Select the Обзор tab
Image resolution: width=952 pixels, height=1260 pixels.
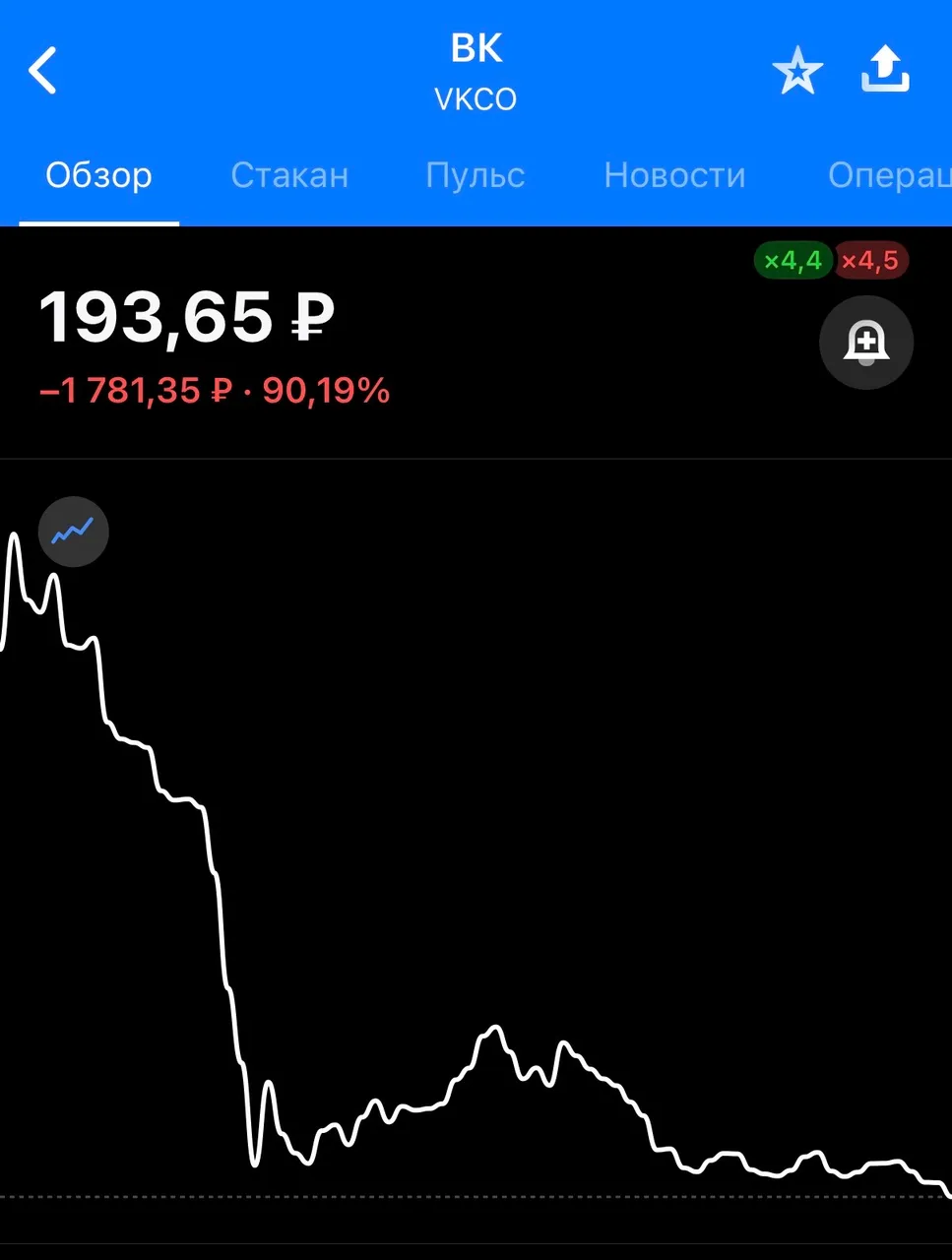coord(98,175)
